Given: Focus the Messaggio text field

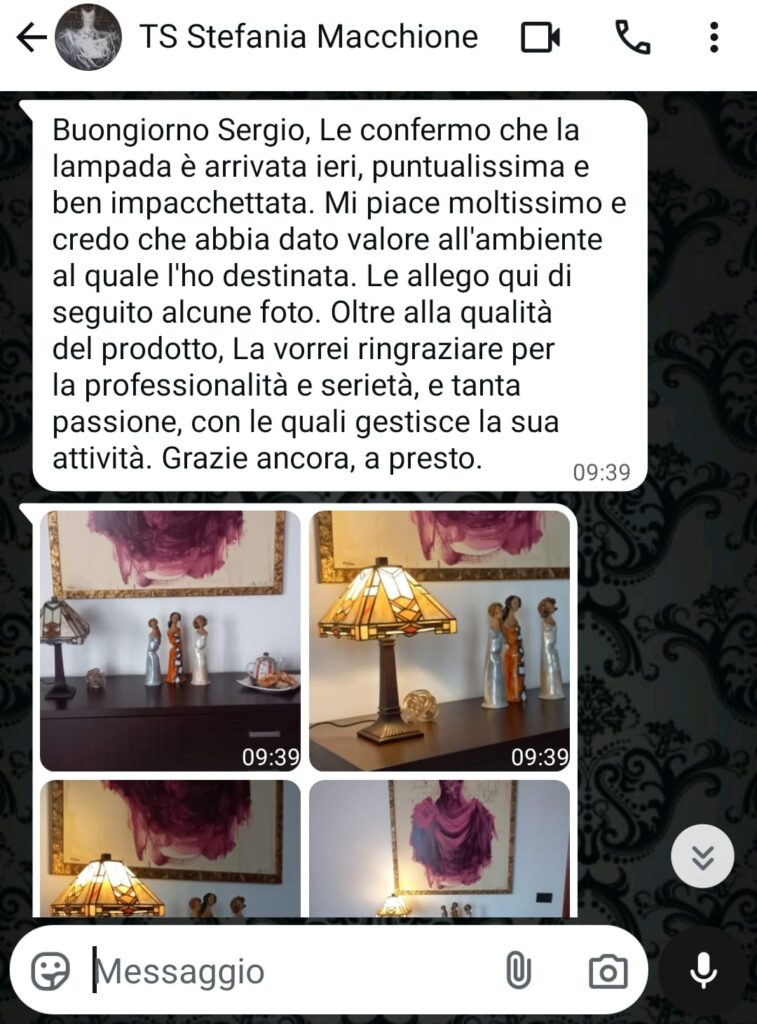Looking at the screenshot, I should point(290,971).
